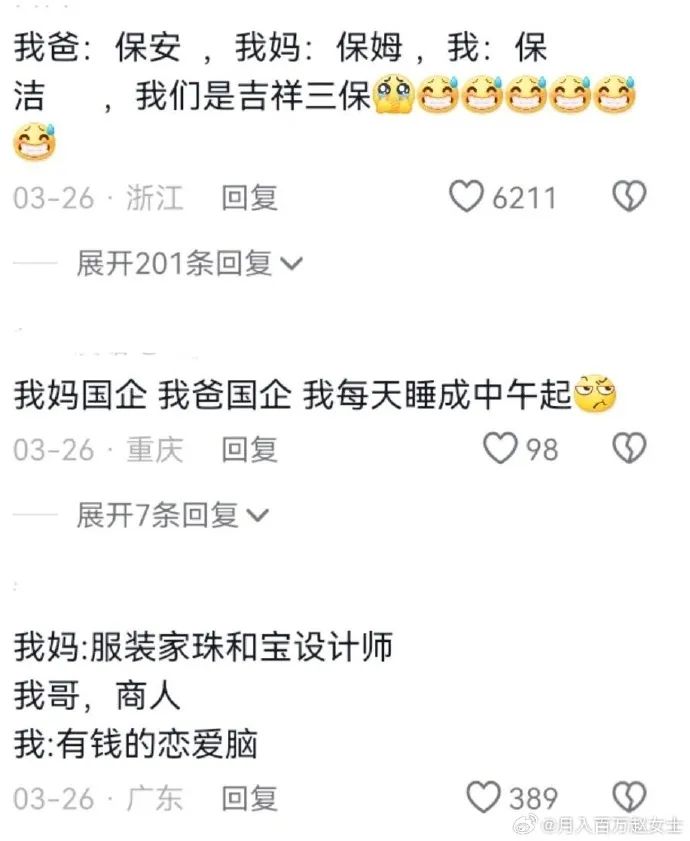
Task: Dislike the comment from 重庆
Action: coord(628,449)
